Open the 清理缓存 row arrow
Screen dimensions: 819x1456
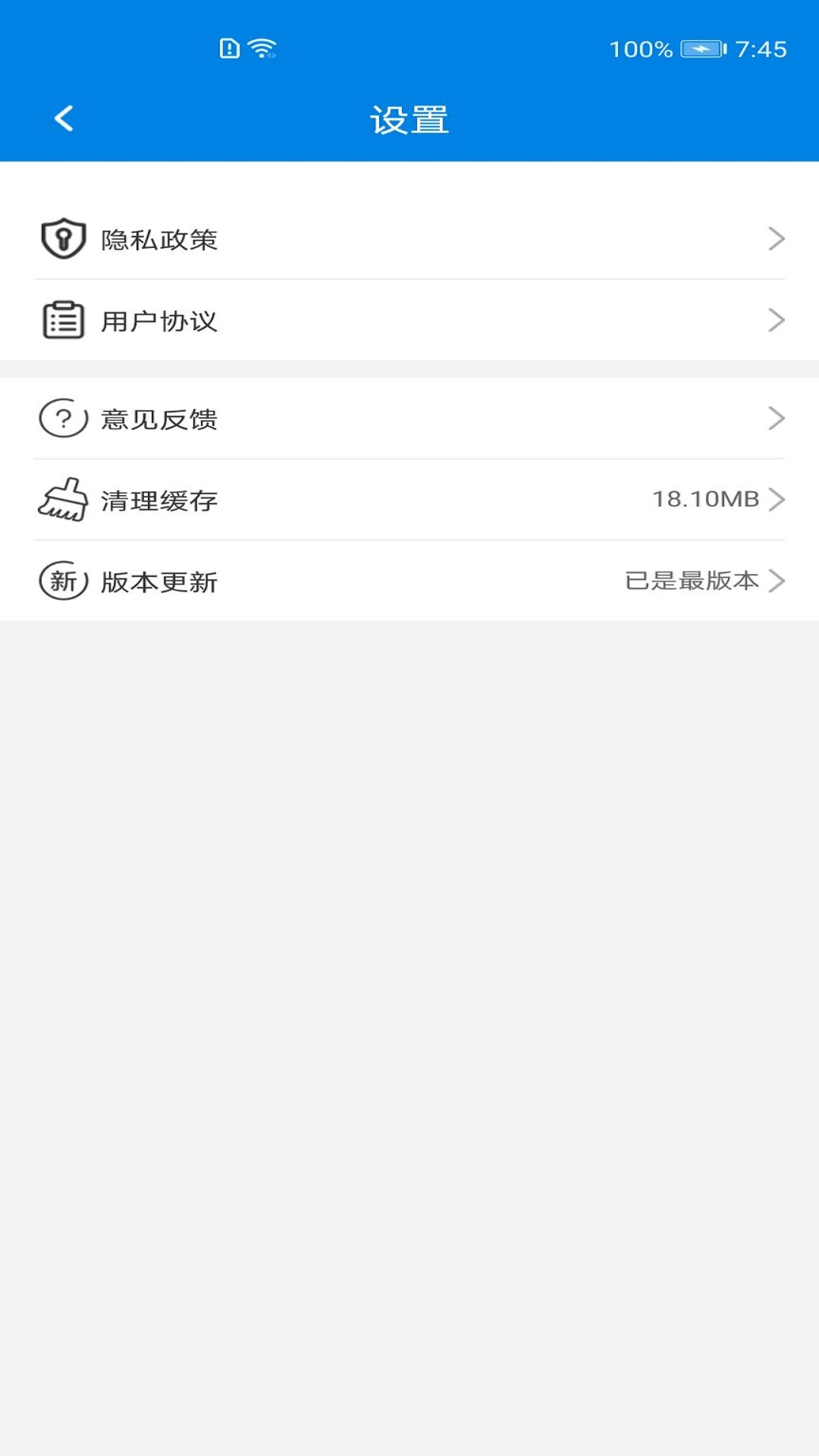(x=778, y=499)
